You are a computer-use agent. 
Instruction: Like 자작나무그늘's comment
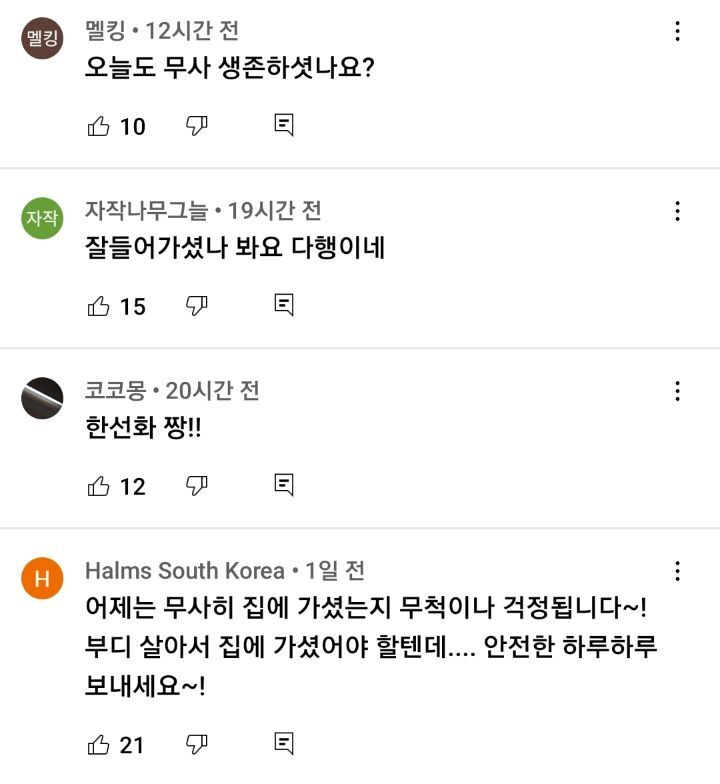tap(98, 306)
